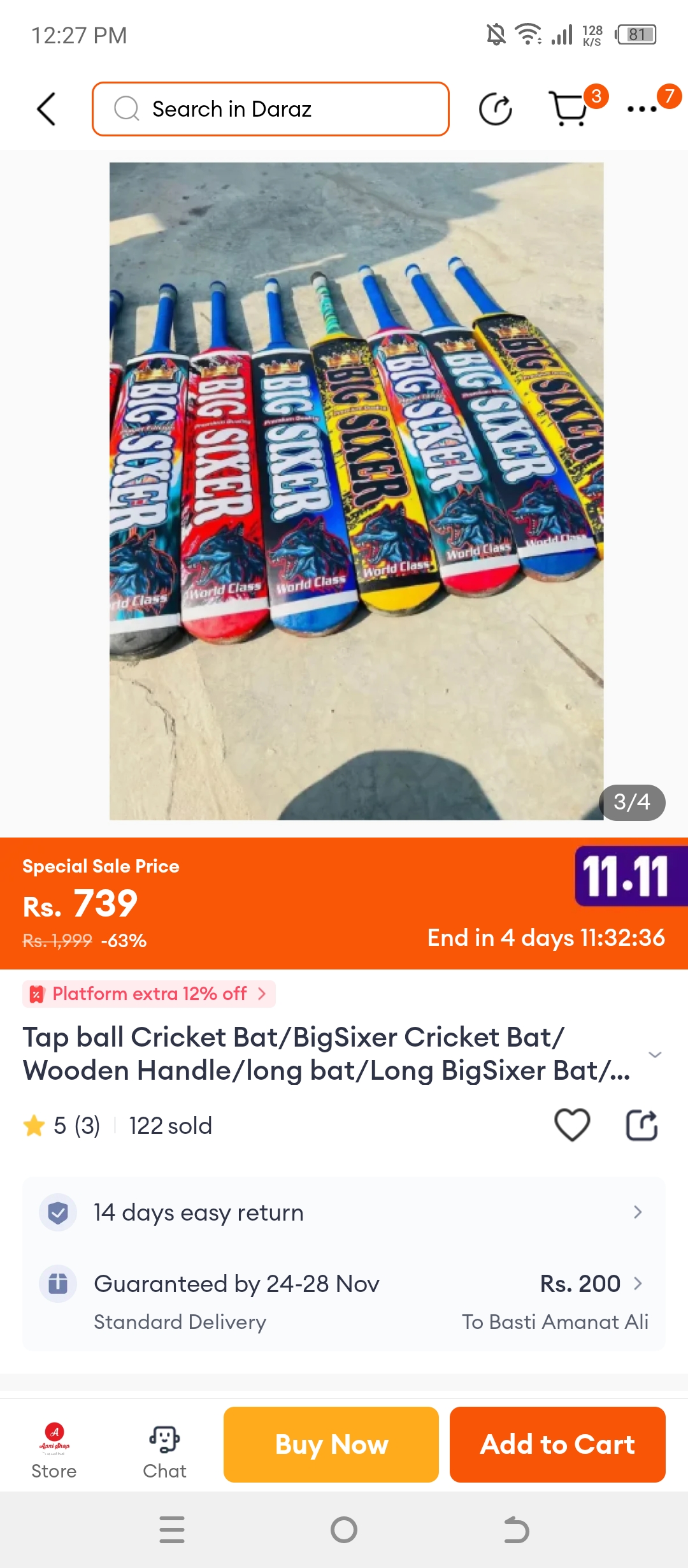Share this product

(641, 1125)
